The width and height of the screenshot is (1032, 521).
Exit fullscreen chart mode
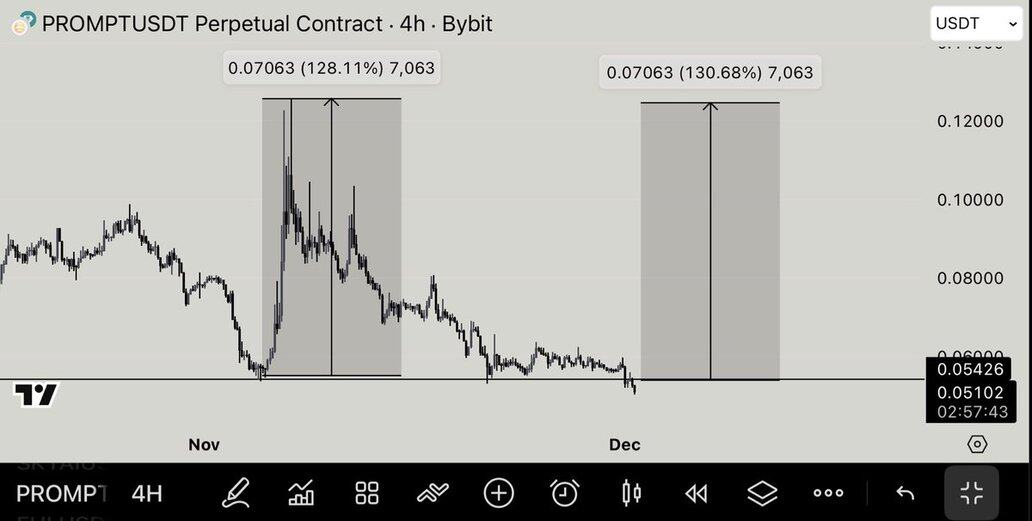[x=971, y=492]
